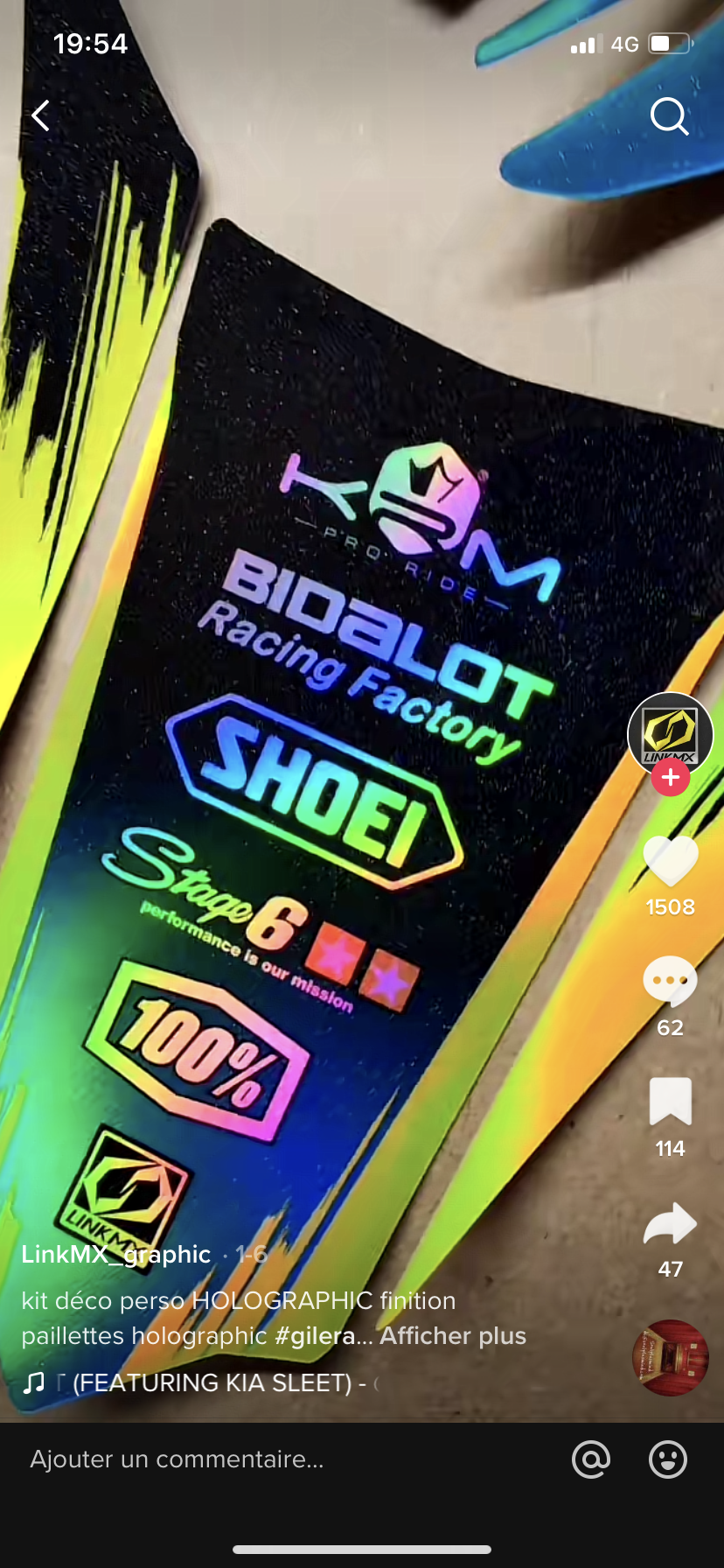The height and width of the screenshot is (1568, 724).
Task: Follow LinkMX with the red plus
Action: 671,777
